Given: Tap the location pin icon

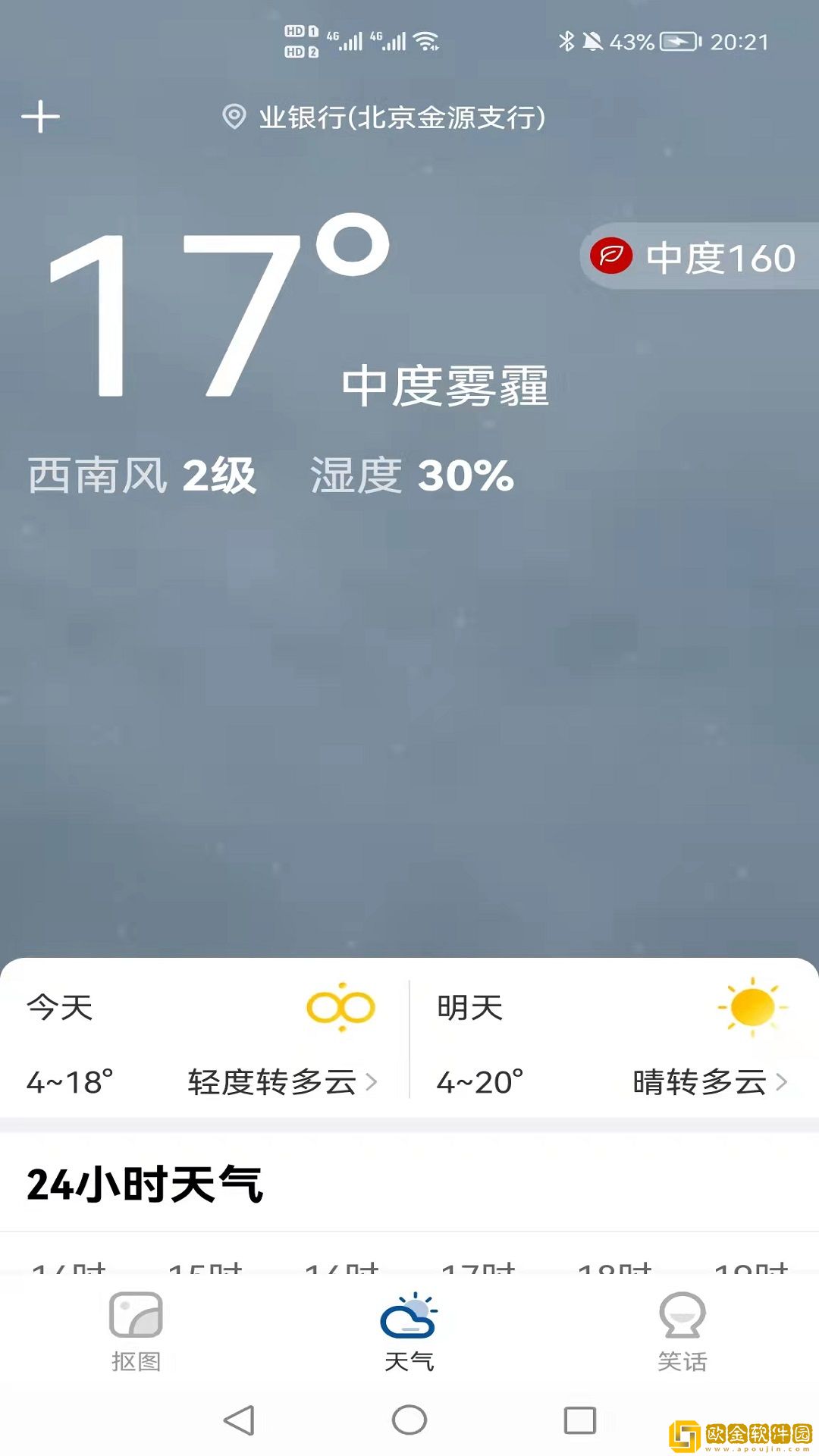Looking at the screenshot, I should point(234,117).
